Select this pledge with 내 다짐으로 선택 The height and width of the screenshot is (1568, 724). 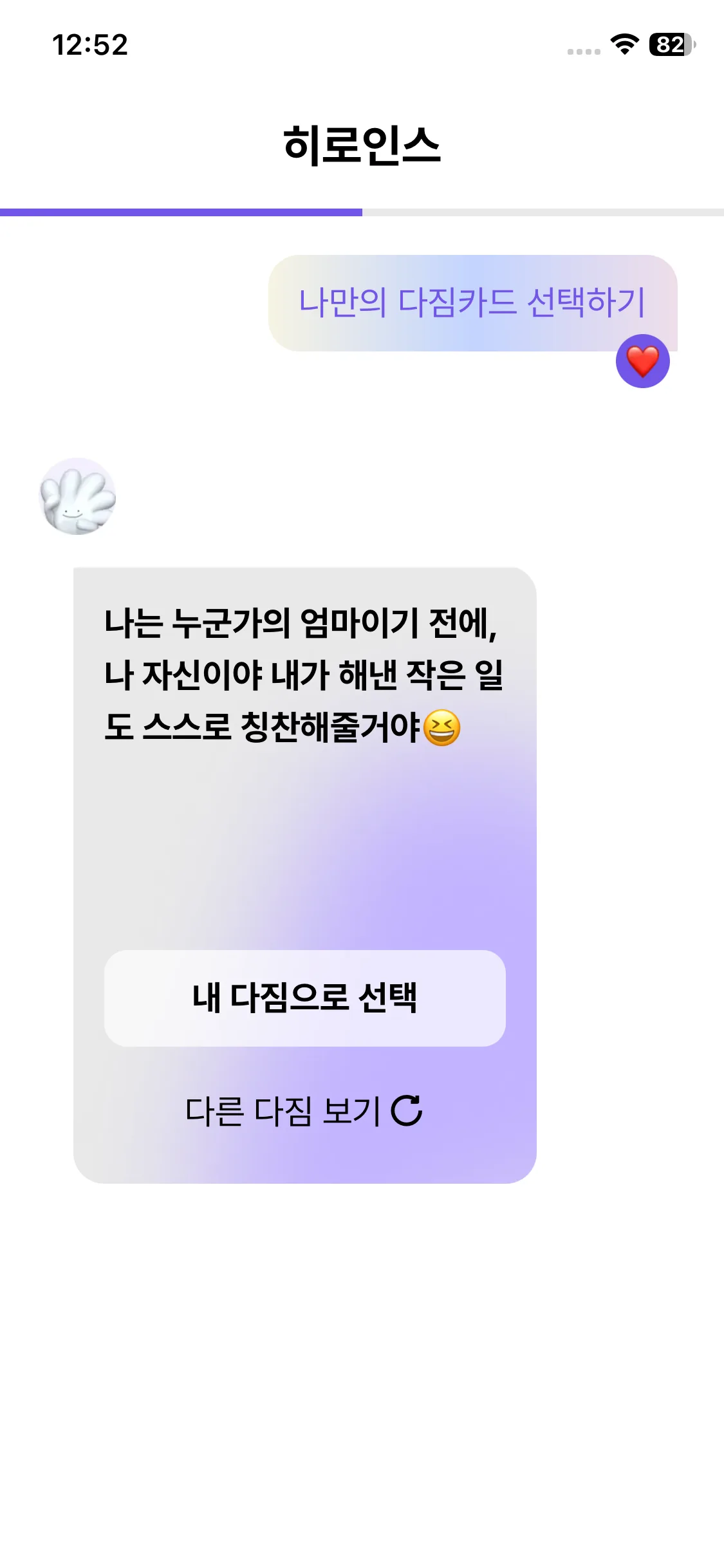click(304, 998)
